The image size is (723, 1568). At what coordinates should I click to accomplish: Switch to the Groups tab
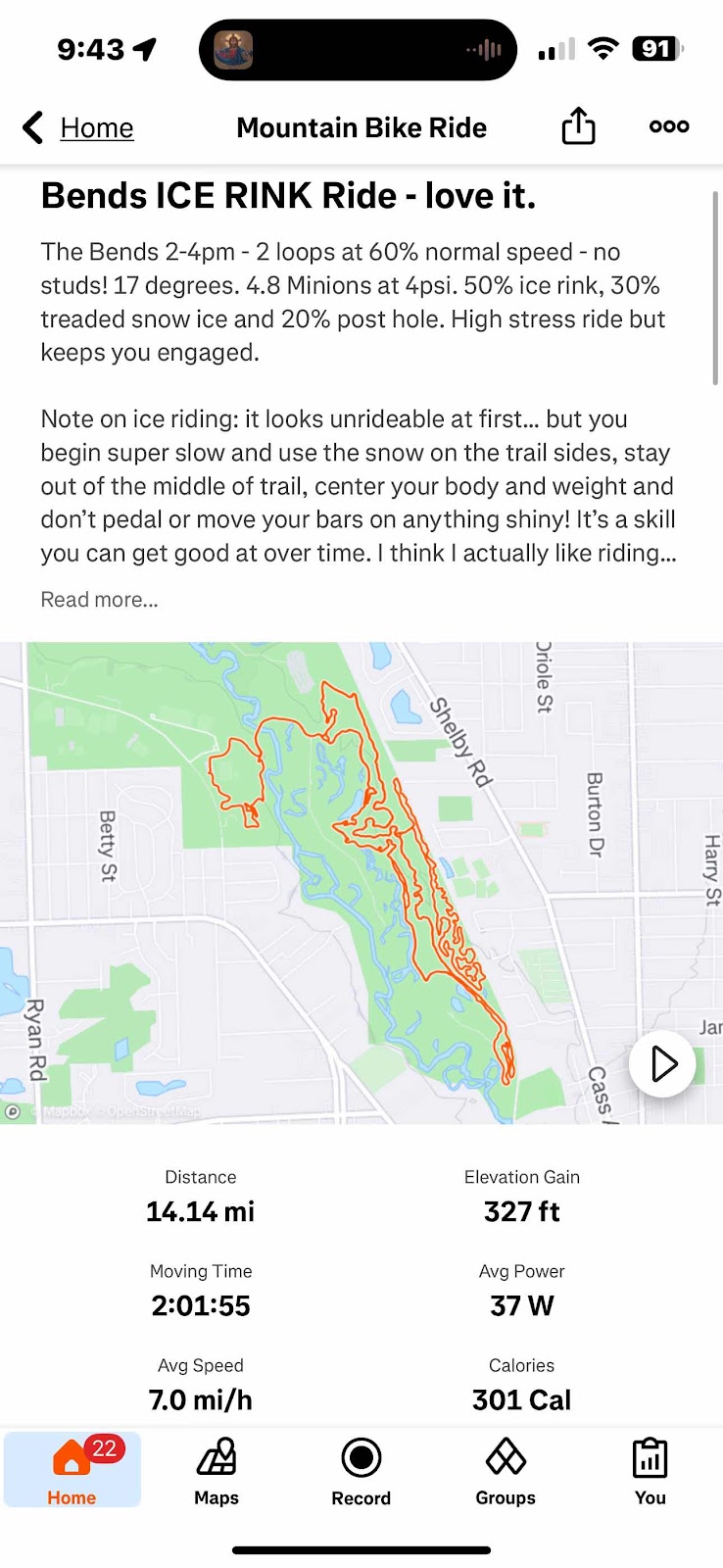click(x=506, y=1470)
